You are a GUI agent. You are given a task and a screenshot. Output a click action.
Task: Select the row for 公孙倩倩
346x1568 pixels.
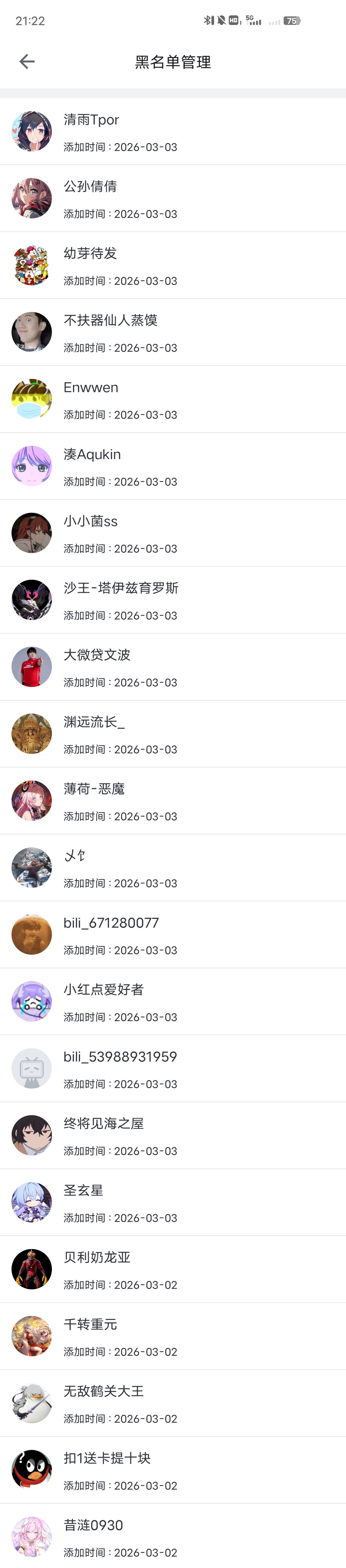pyautogui.click(x=173, y=199)
